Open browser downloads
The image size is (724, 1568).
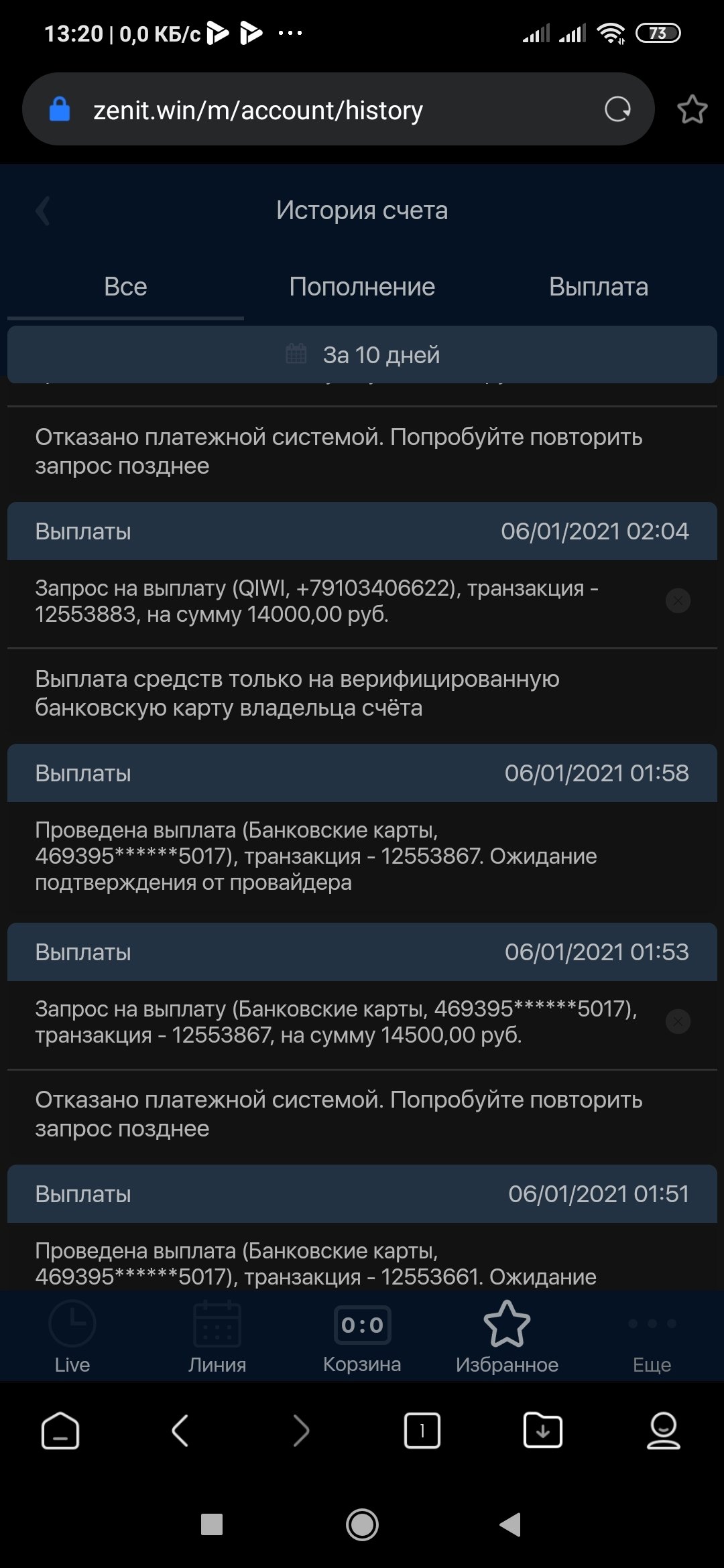coord(542,1431)
